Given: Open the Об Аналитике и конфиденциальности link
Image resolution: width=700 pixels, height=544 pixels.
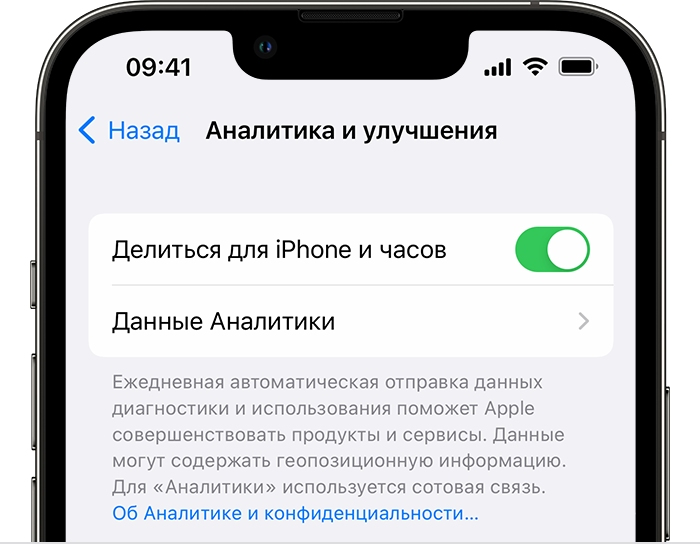Looking at the screenshot, I should pos(295,513).
